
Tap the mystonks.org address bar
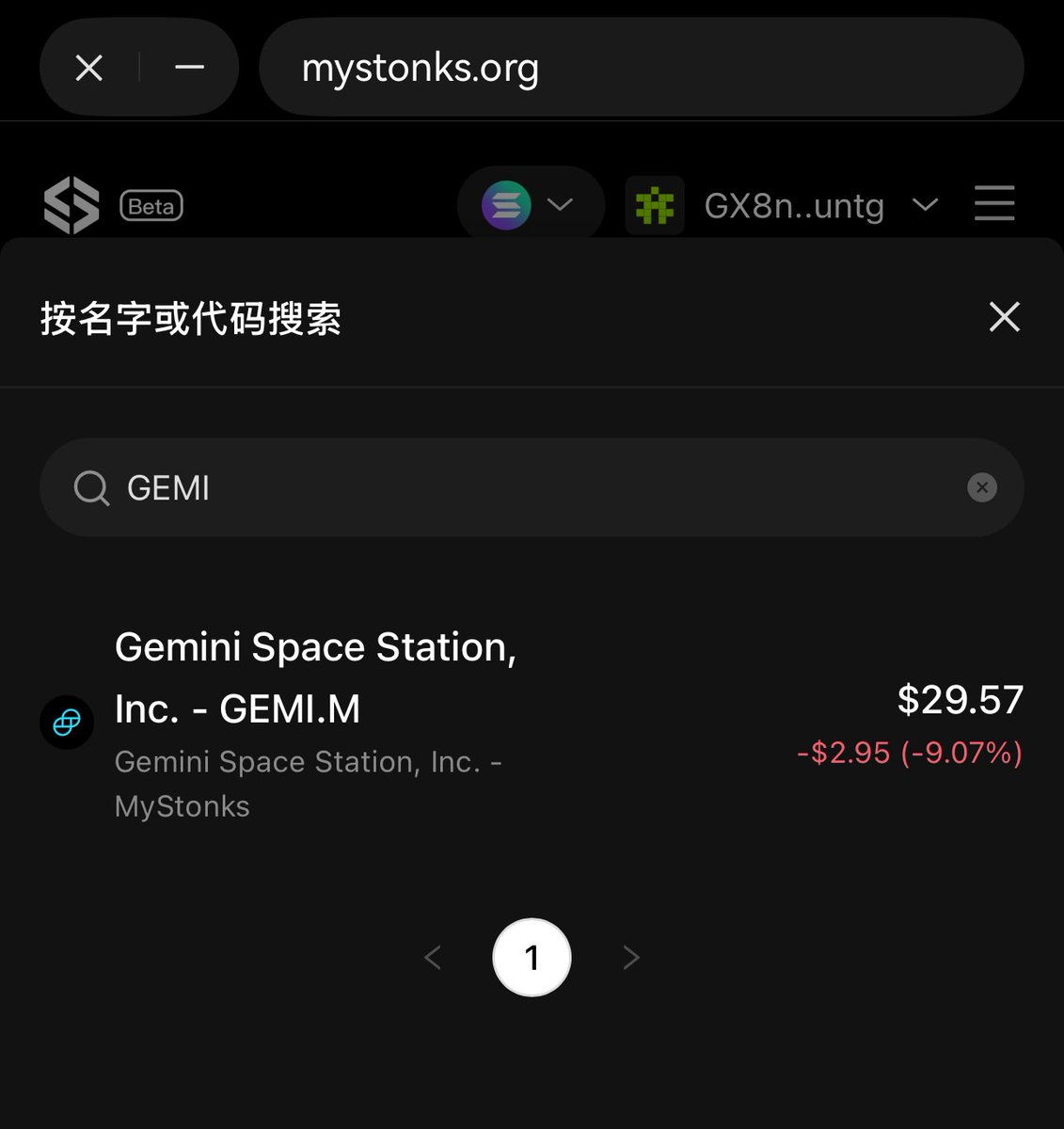(x=640, y=68)
